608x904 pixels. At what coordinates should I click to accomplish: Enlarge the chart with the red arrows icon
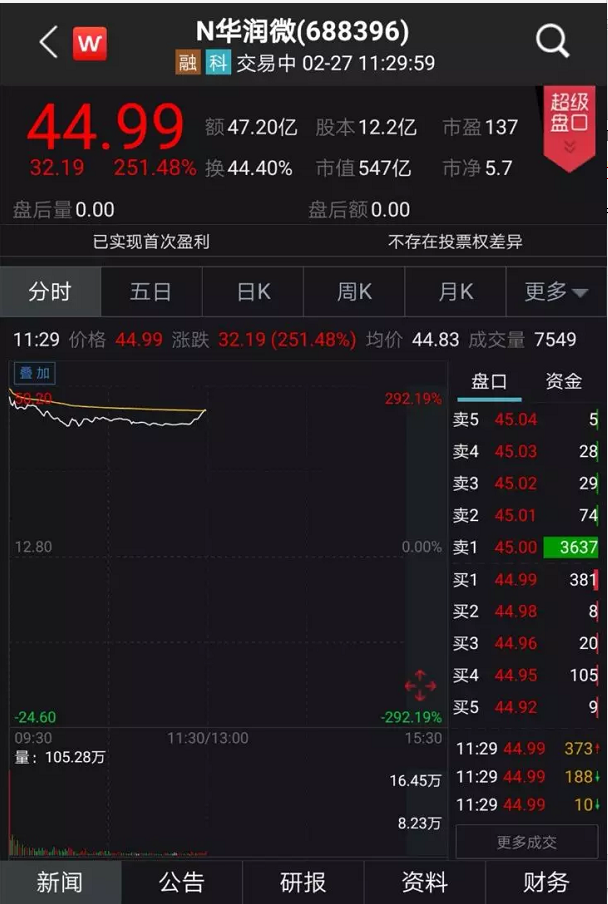click(x=420, y=686)
